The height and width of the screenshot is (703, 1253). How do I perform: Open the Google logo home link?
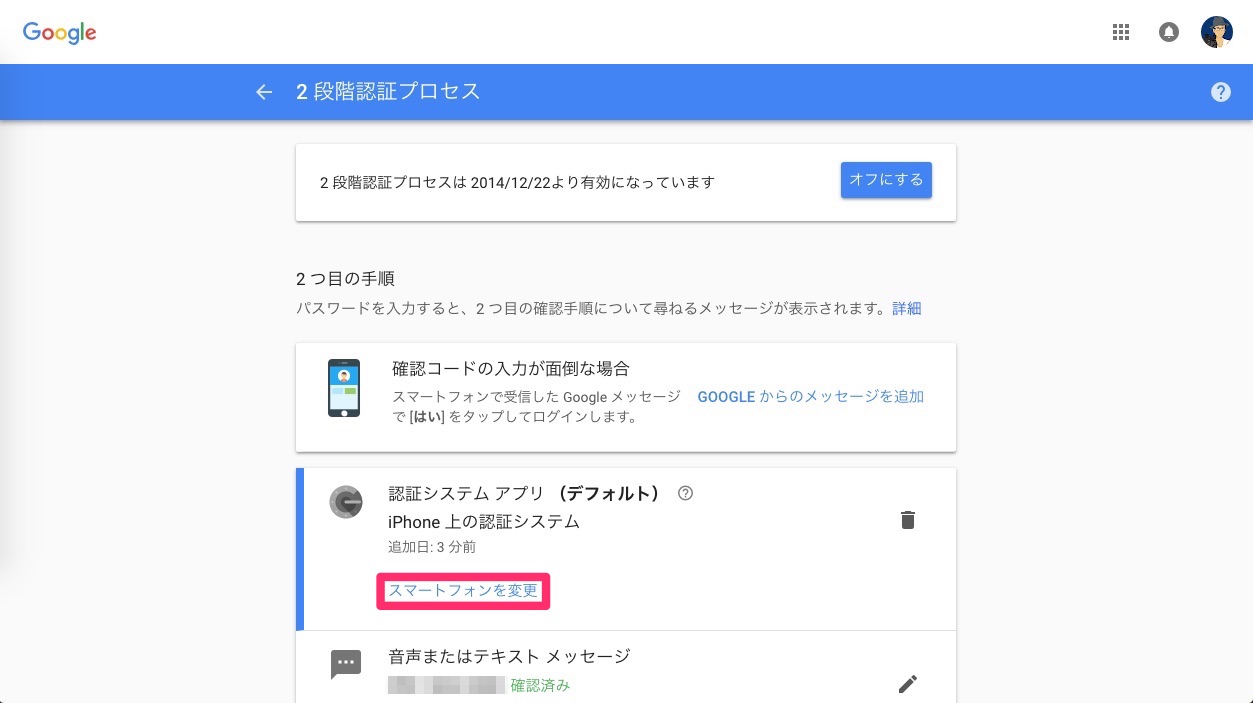pos(60,32)
